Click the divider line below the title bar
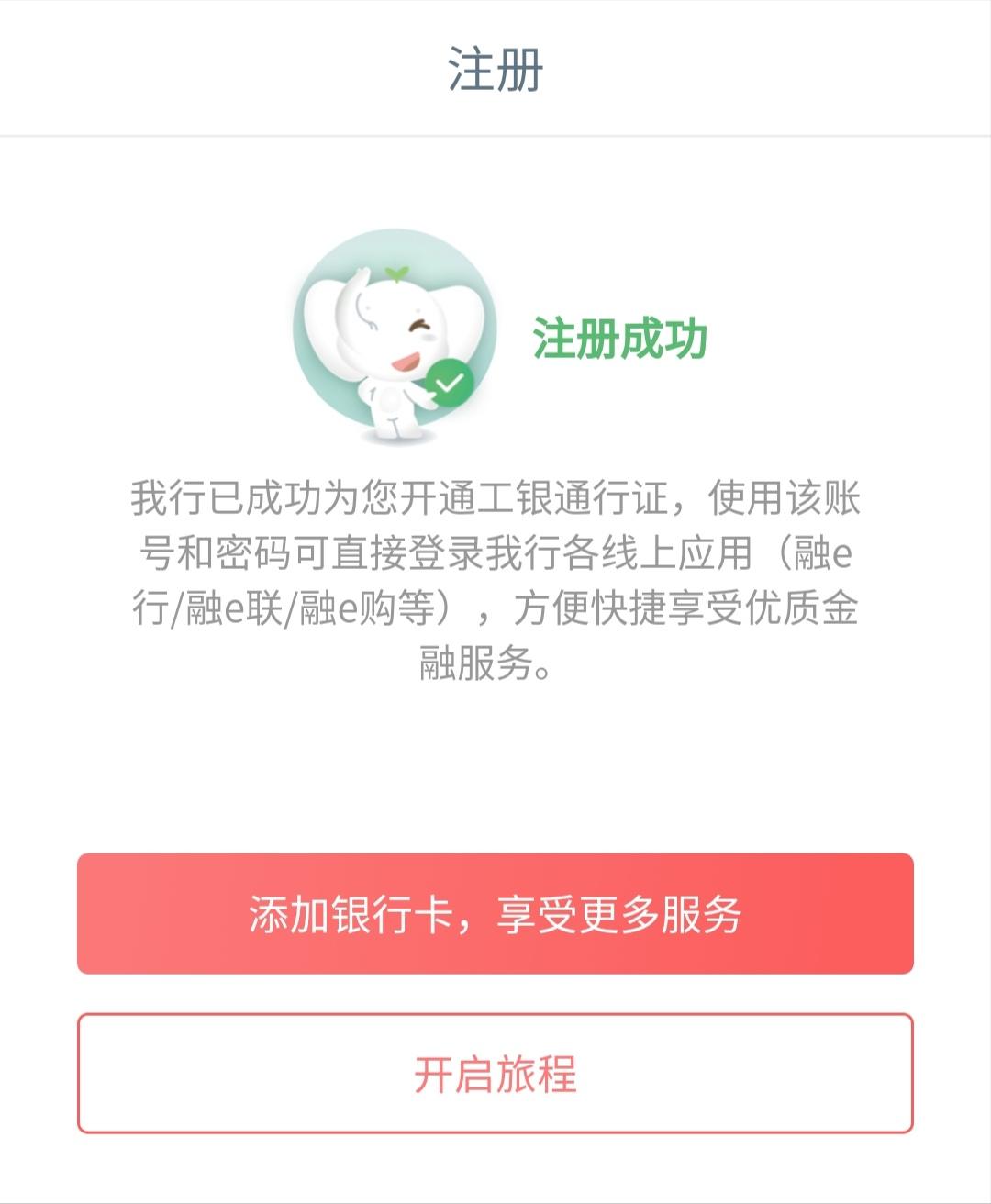Screen dimensions: 991x1204 pos(495,135)
